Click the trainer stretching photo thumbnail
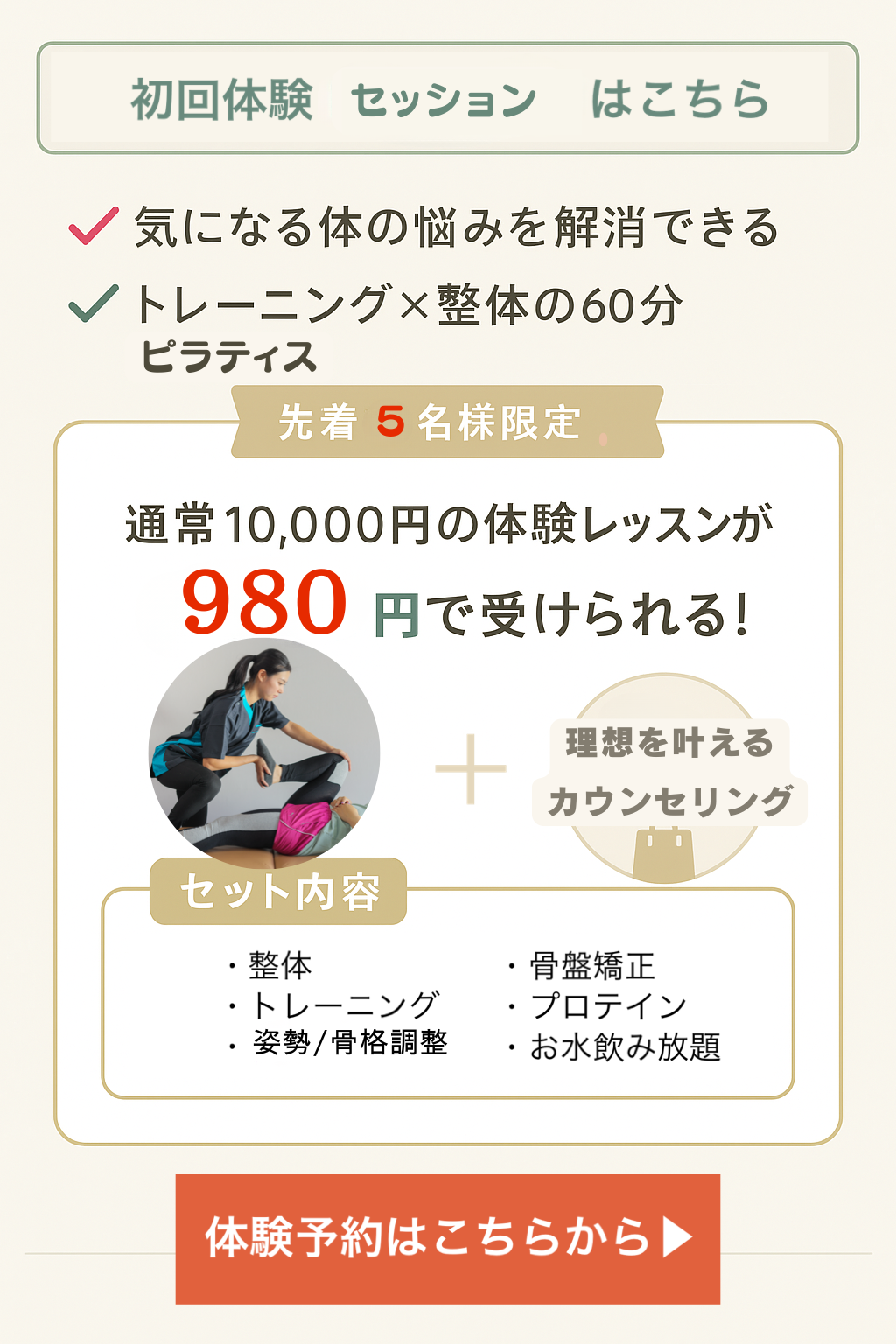This screenshot has height=1344, width=896. [x=269, y=752]
